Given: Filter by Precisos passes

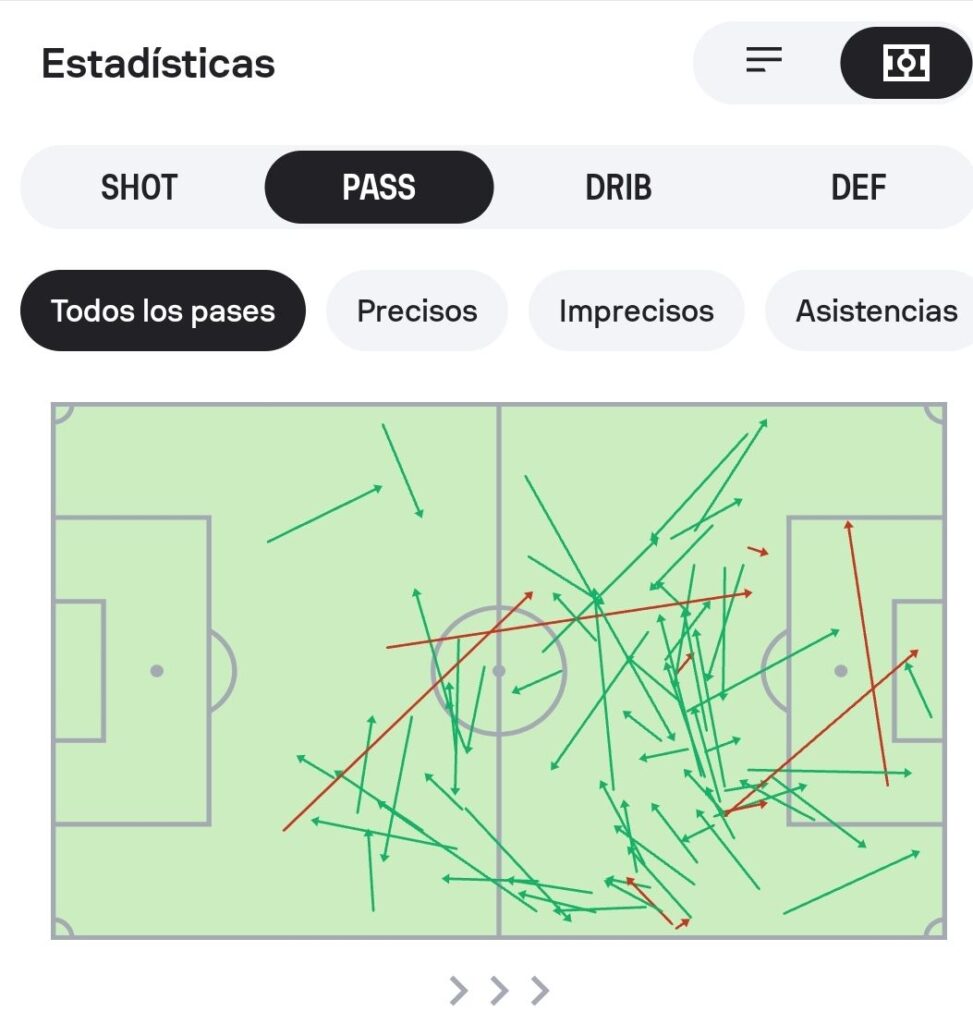Looking at the screenshot, I should click(417, 311).
